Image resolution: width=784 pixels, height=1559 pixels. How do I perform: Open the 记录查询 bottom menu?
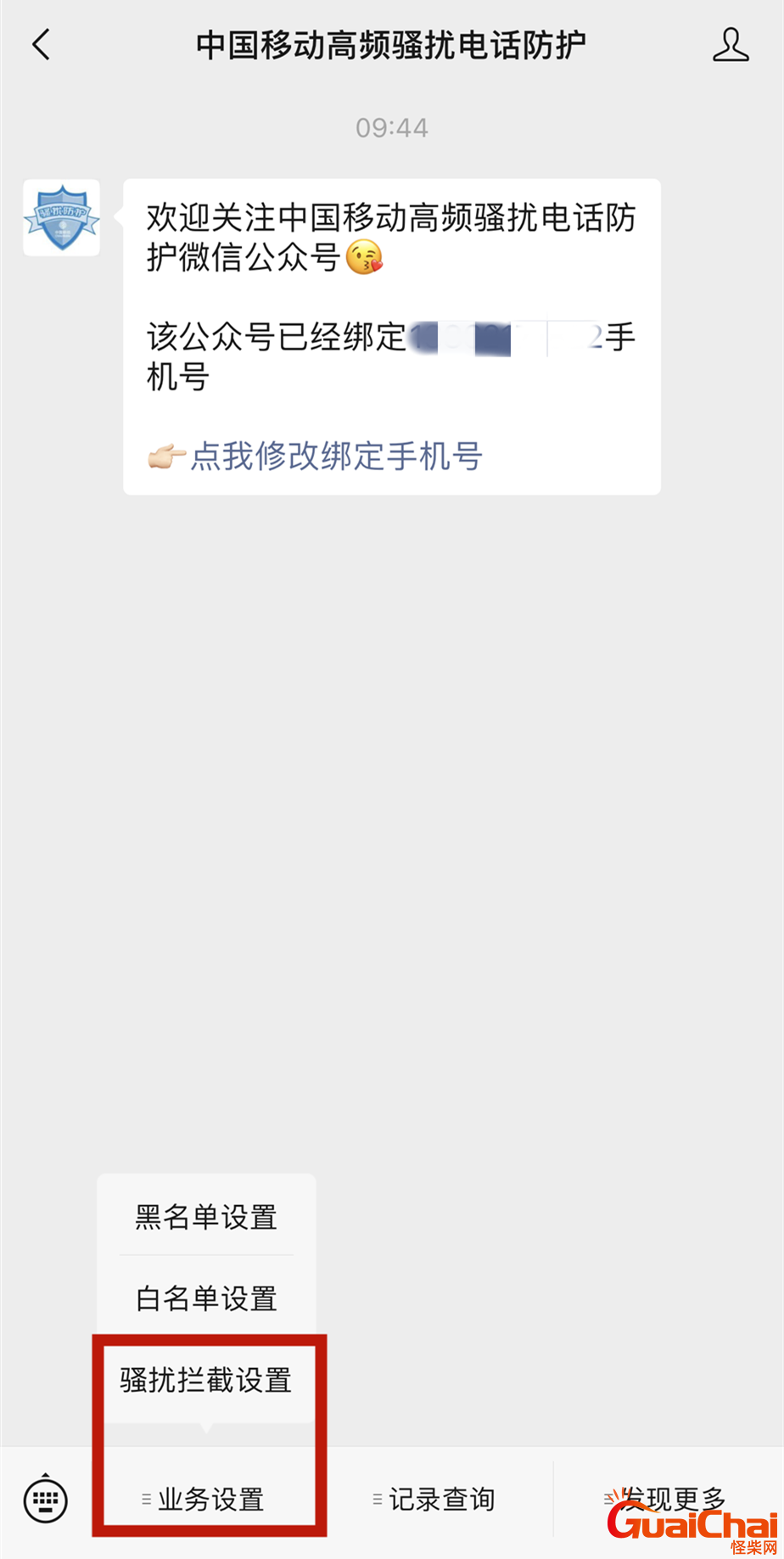point(440,1500)
